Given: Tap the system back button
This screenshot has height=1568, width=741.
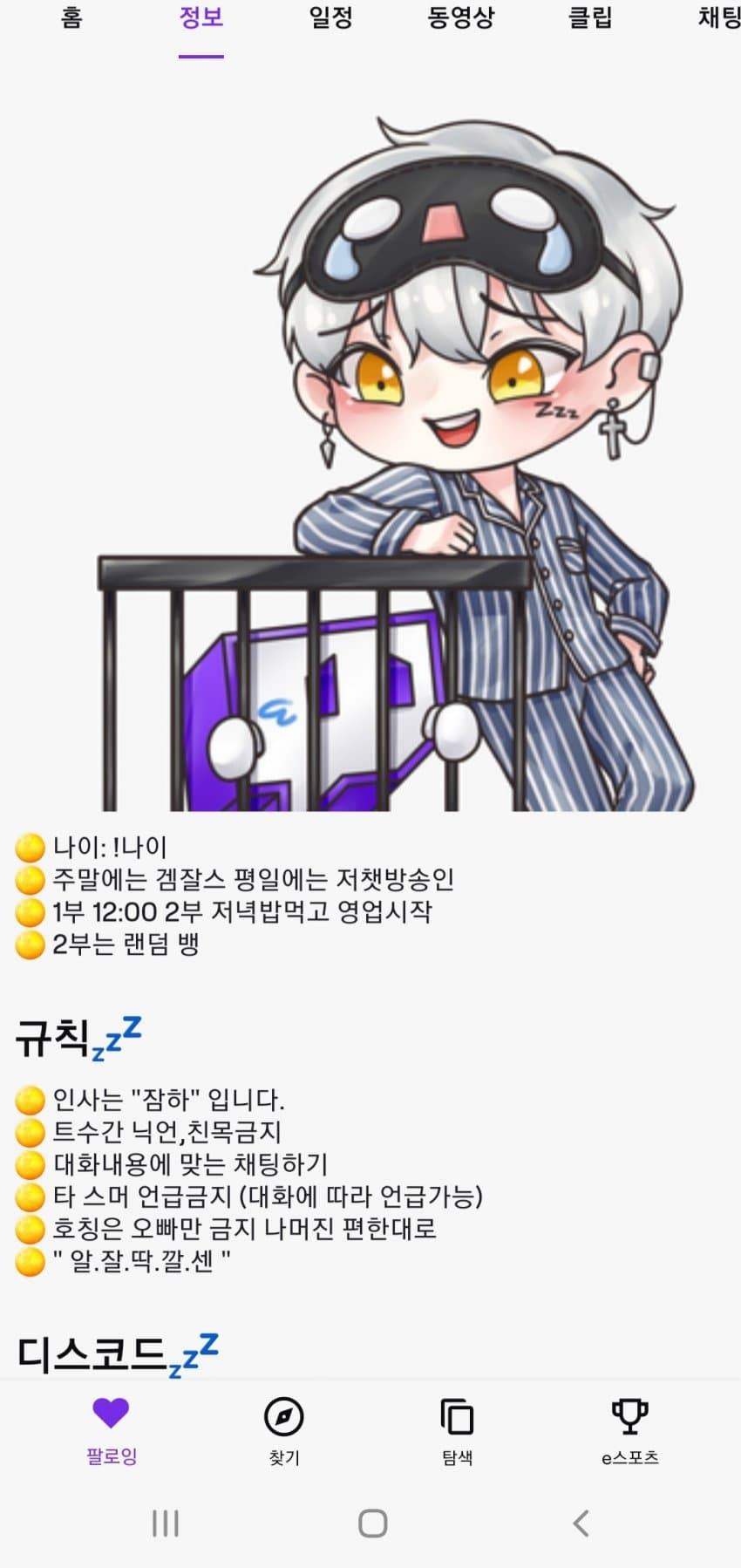Looking at the screenshot, I should [x=581, y=1524].
